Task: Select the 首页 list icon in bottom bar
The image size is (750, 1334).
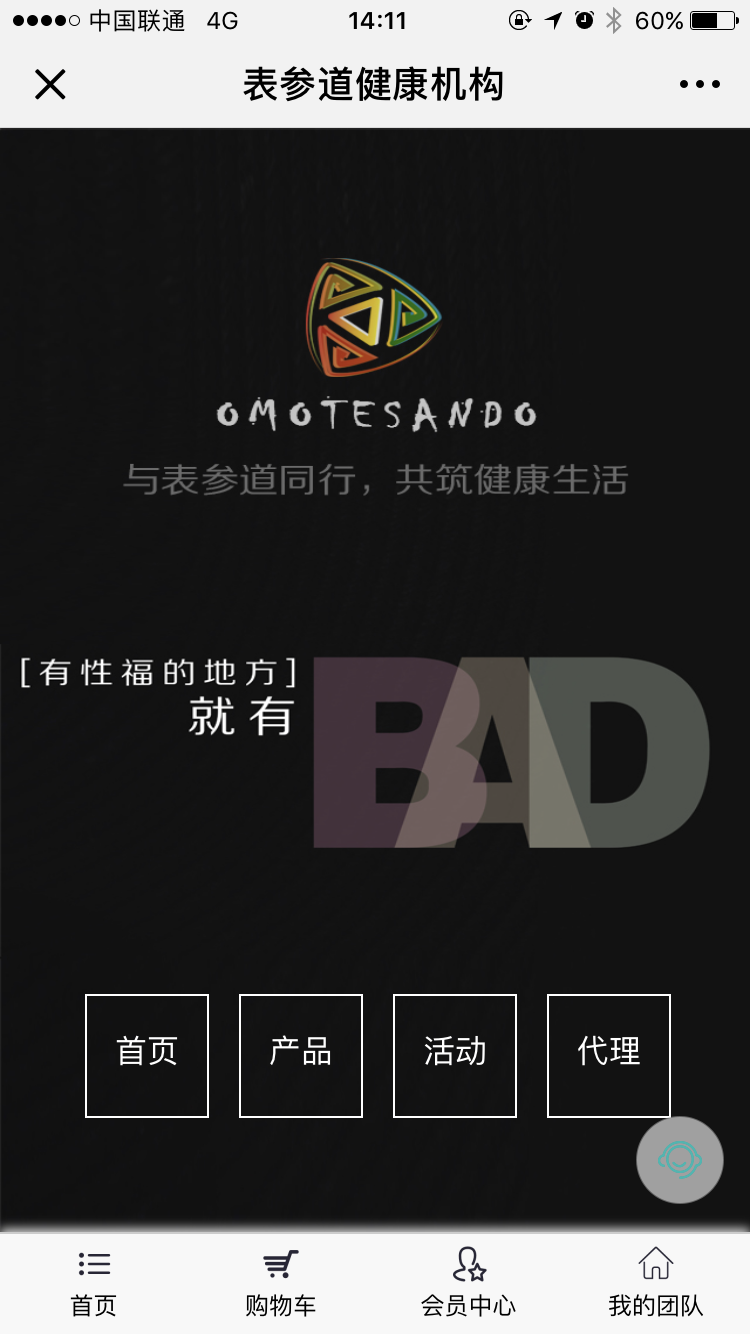Action: tap(93, 1263)
